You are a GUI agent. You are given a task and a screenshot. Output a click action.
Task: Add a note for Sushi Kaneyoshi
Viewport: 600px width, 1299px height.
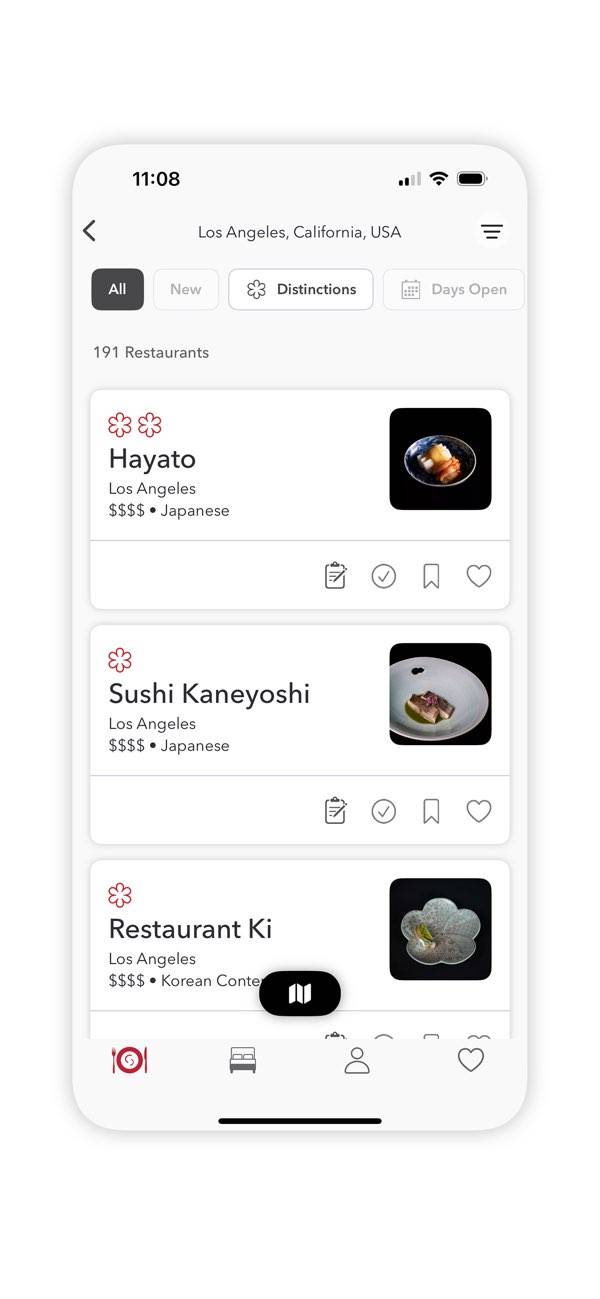click(x=336, y=811)
